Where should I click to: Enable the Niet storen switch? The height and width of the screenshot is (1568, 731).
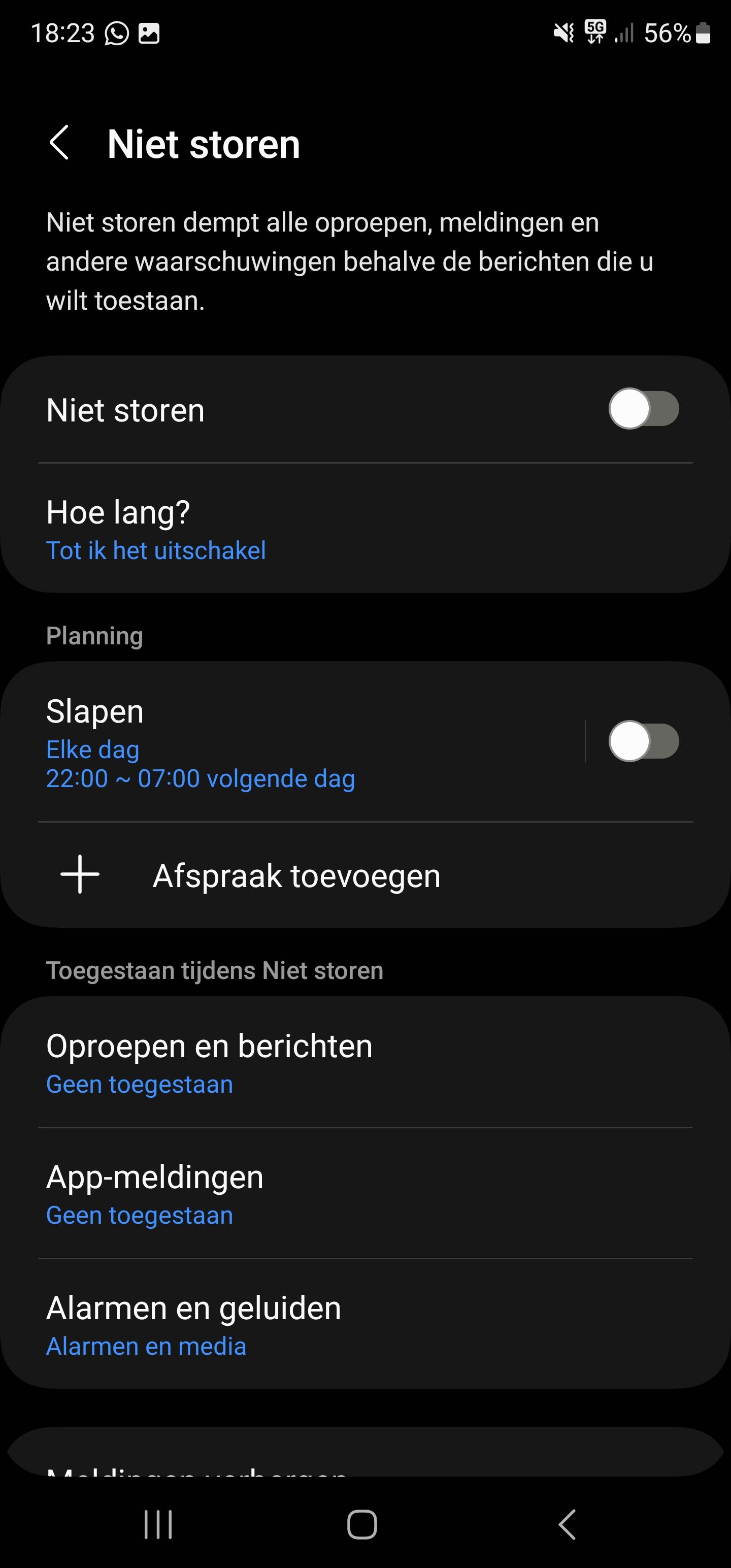tap(644, 408)
